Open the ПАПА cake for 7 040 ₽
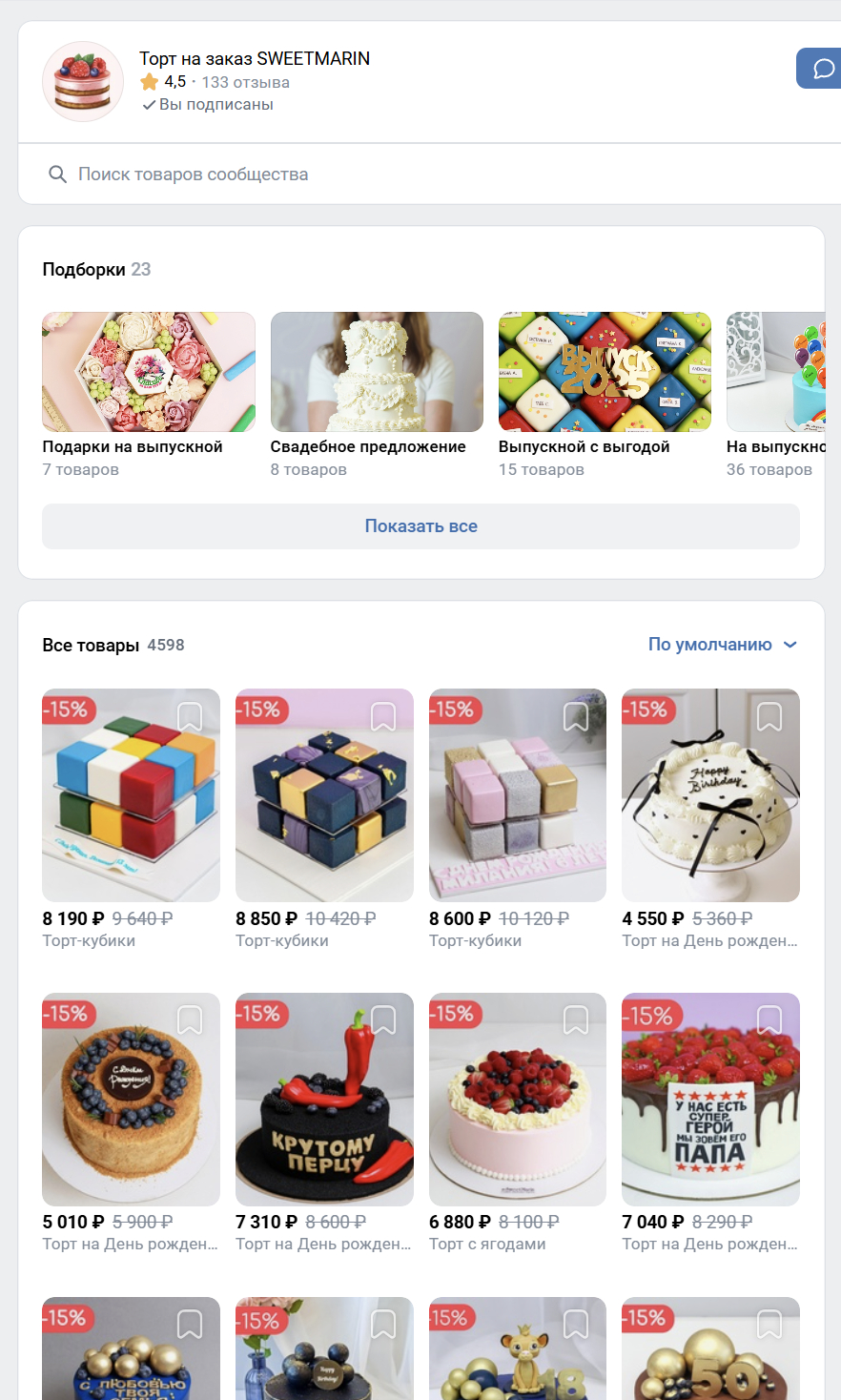The width and height of the screenshot is (841, 1400). [x=710, y=1100]
